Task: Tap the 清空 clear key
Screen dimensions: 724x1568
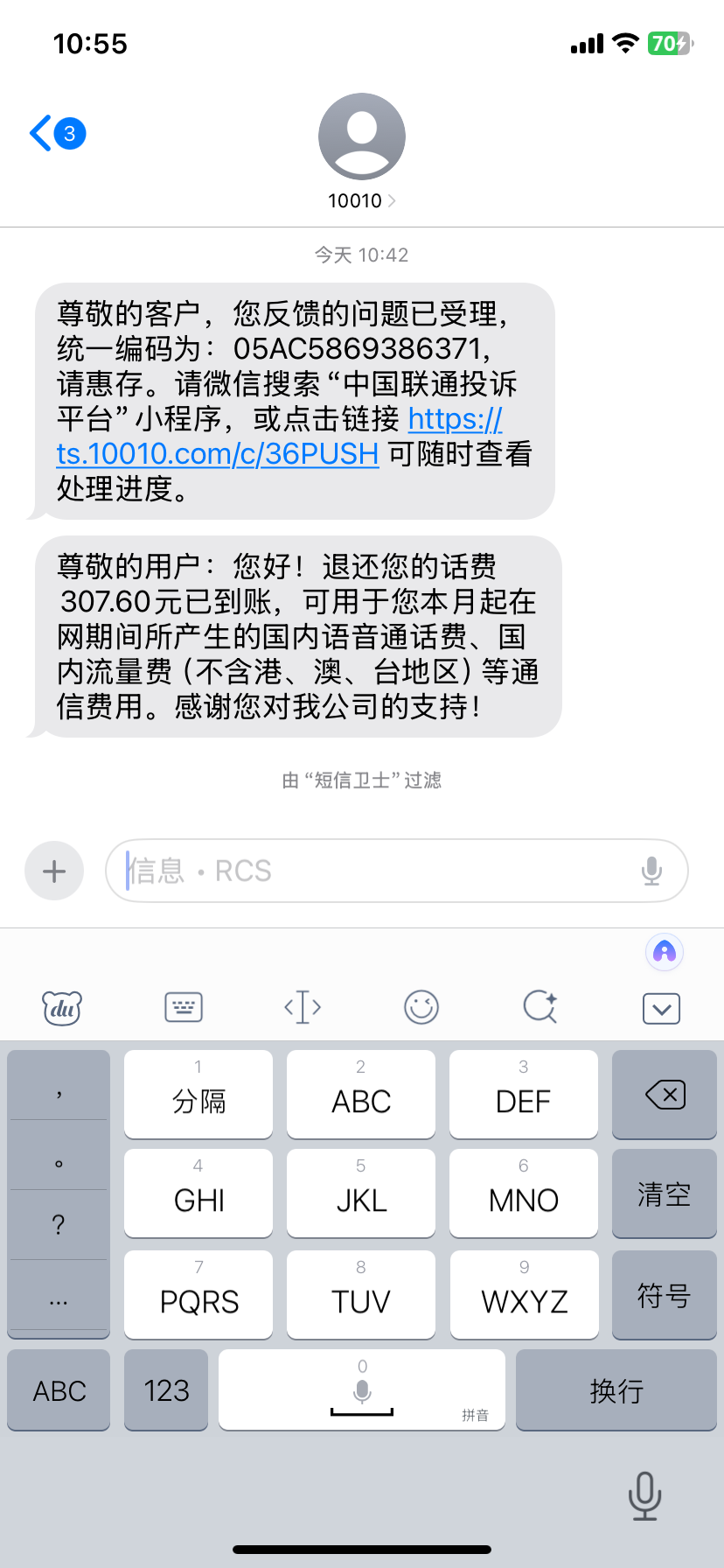Action: 665,1194
